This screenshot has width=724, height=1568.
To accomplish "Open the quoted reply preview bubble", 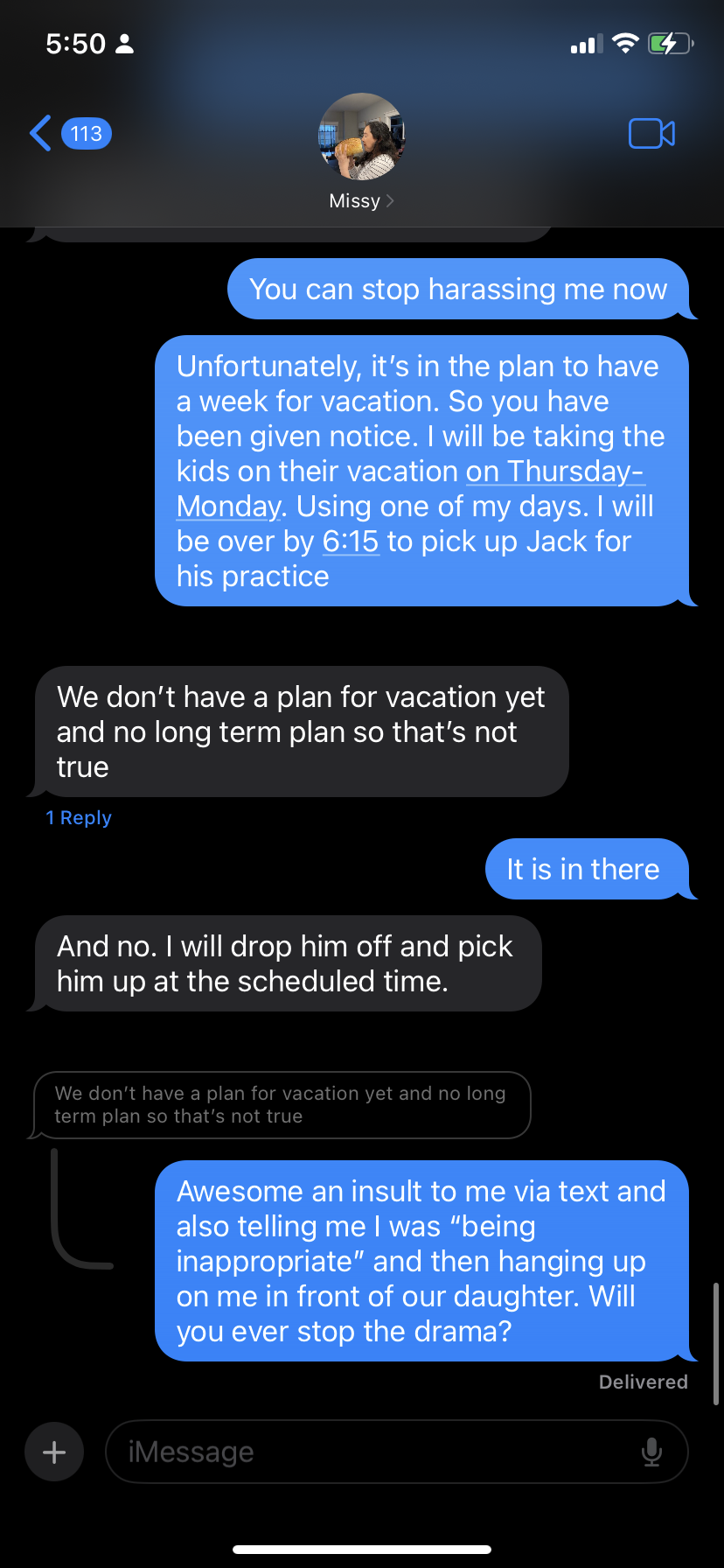I will [282, 1105].
